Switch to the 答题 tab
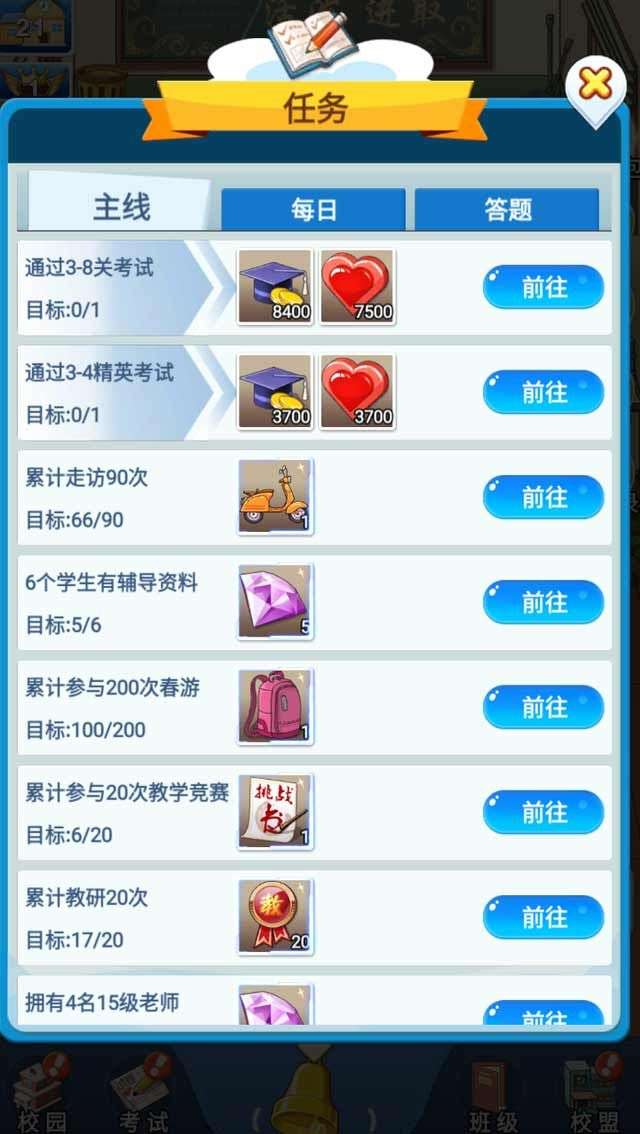The height and width of the screenshot is (1134, 640). [x=507, y=209]
